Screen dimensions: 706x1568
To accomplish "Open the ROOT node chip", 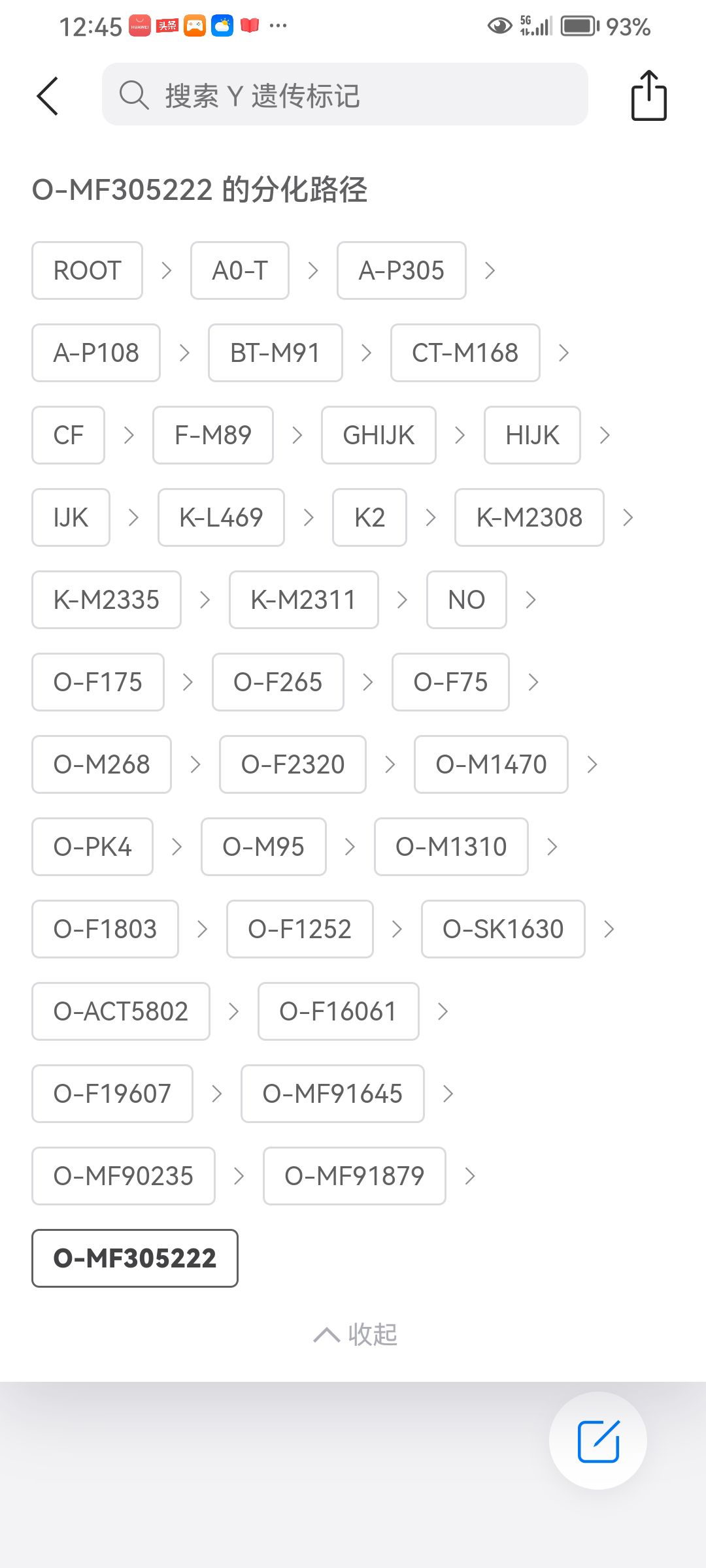I will click(87, 270).
